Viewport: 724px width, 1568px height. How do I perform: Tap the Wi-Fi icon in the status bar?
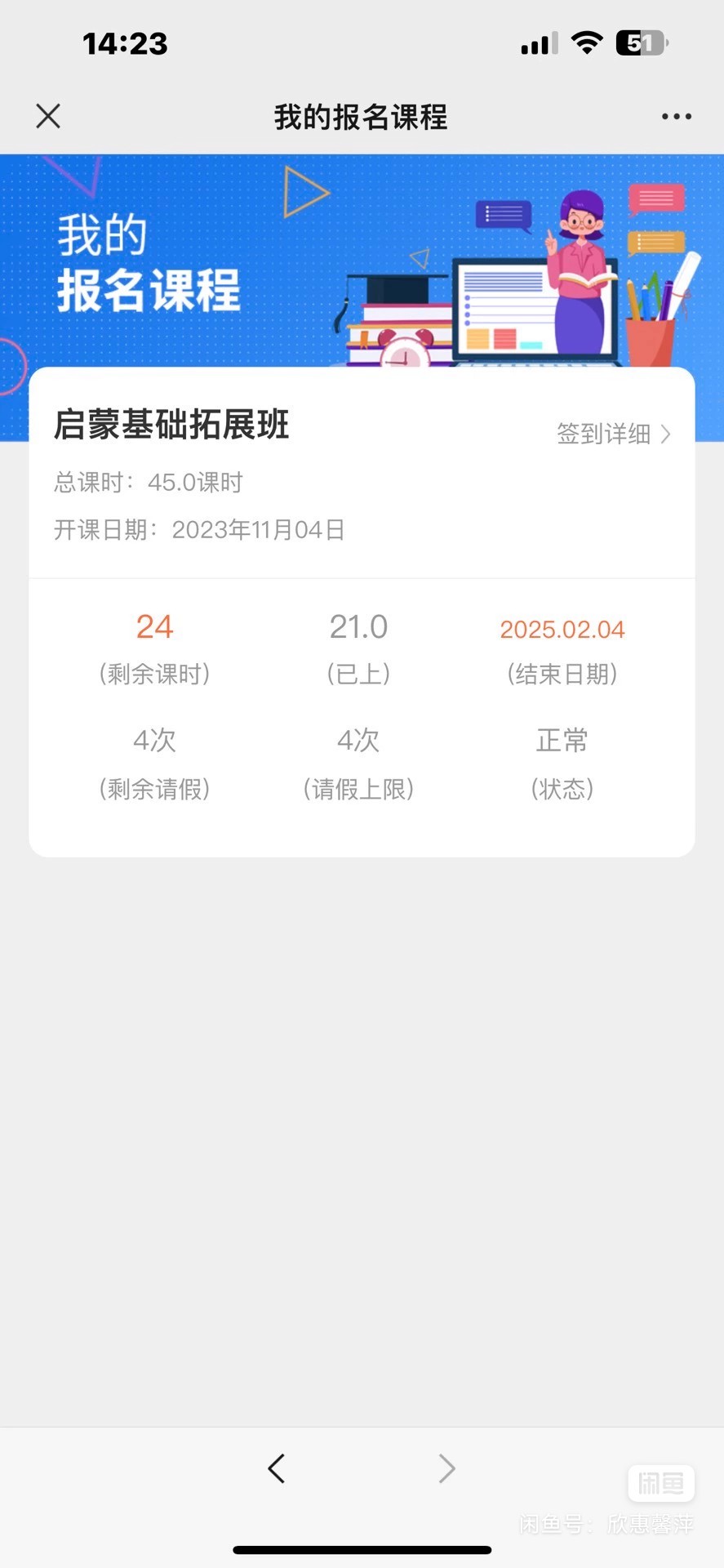[x=585, y=42]
